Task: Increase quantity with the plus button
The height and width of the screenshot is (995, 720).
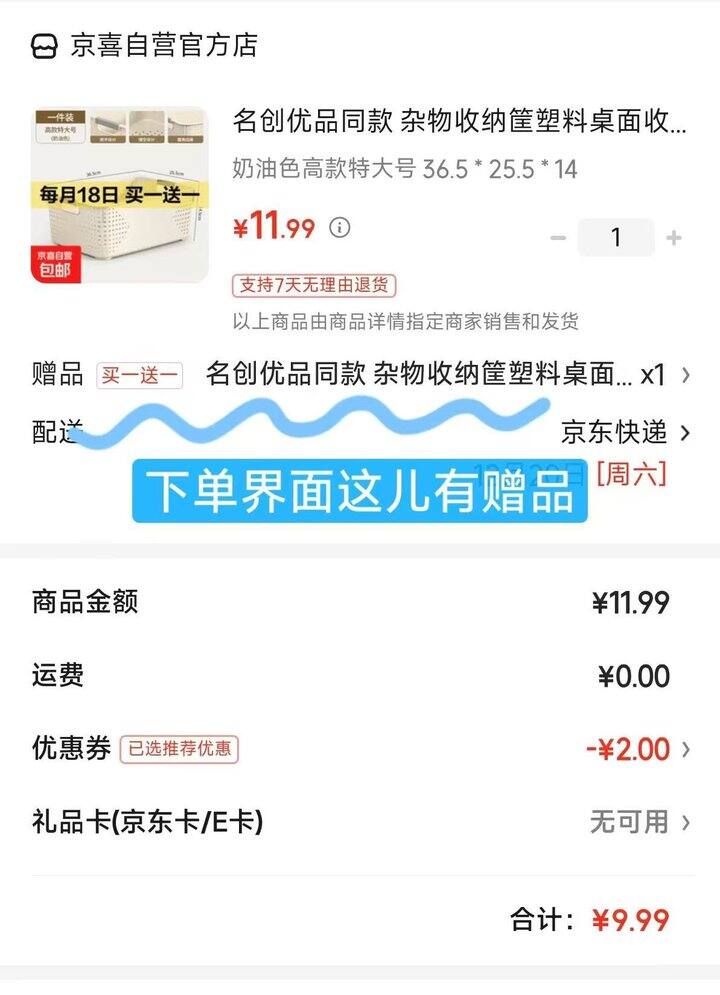Action: [673, 238]
